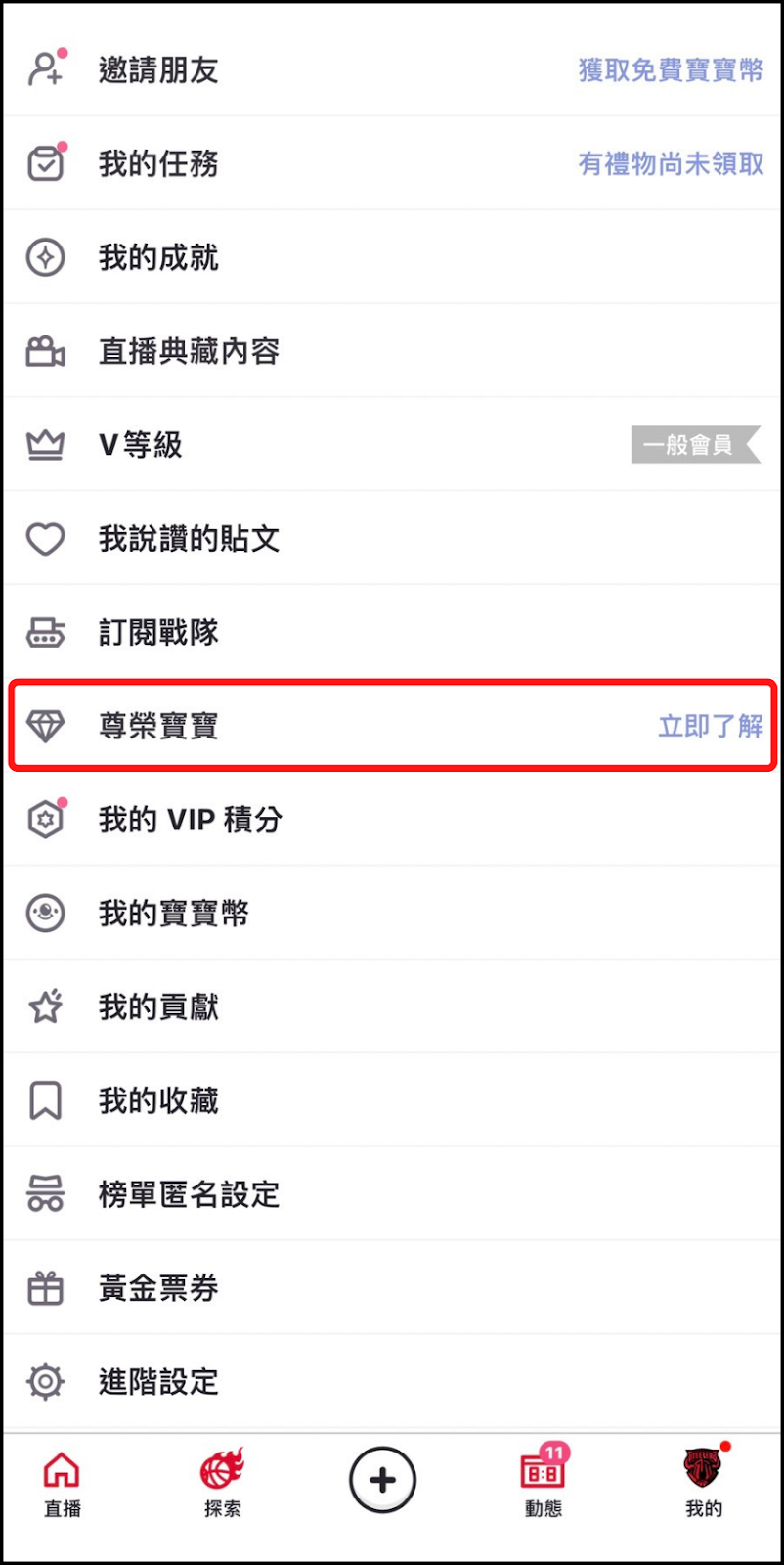Open 訂閱戰隊
The width and height of the screenshot is (784, 1565).
tap(158, 632)
